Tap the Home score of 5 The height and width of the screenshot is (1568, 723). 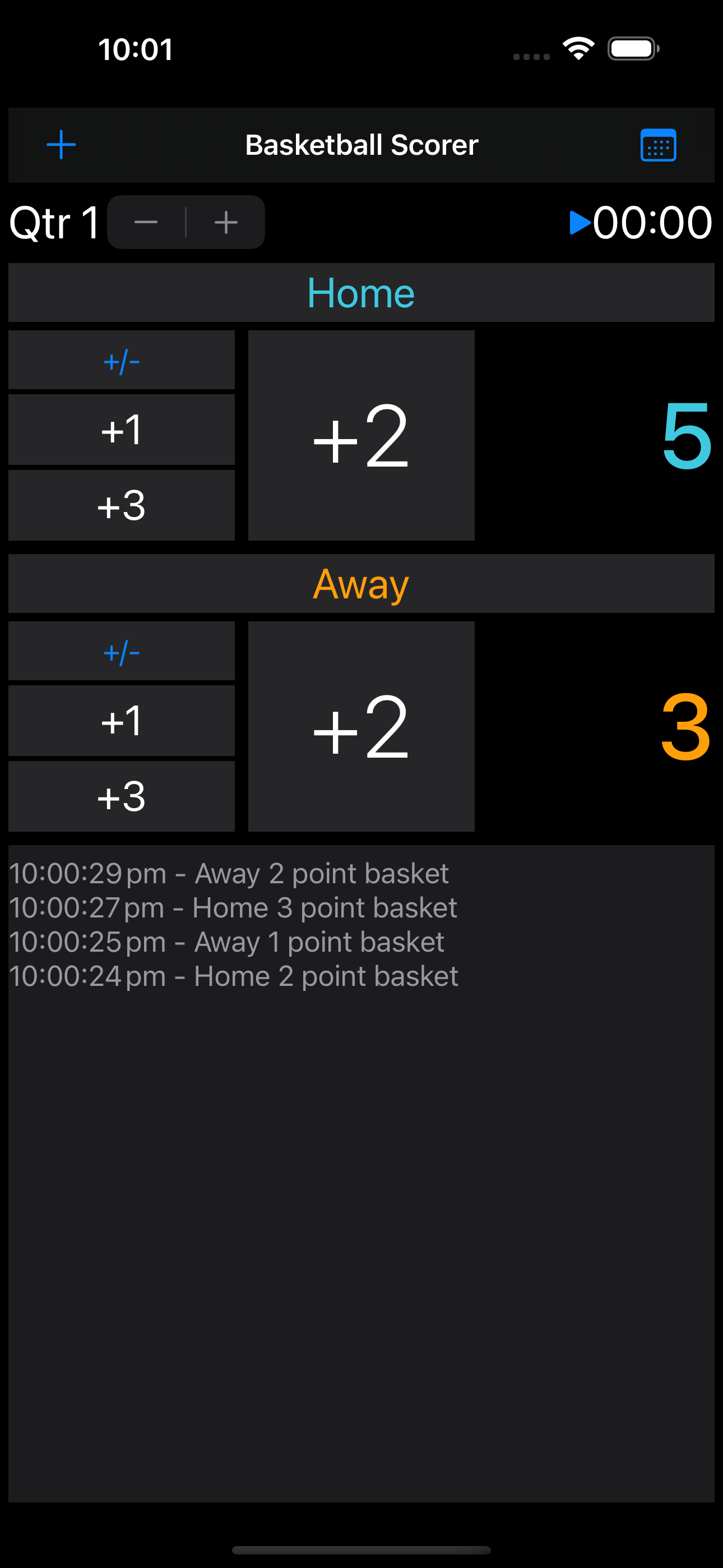tap(687, 435)
